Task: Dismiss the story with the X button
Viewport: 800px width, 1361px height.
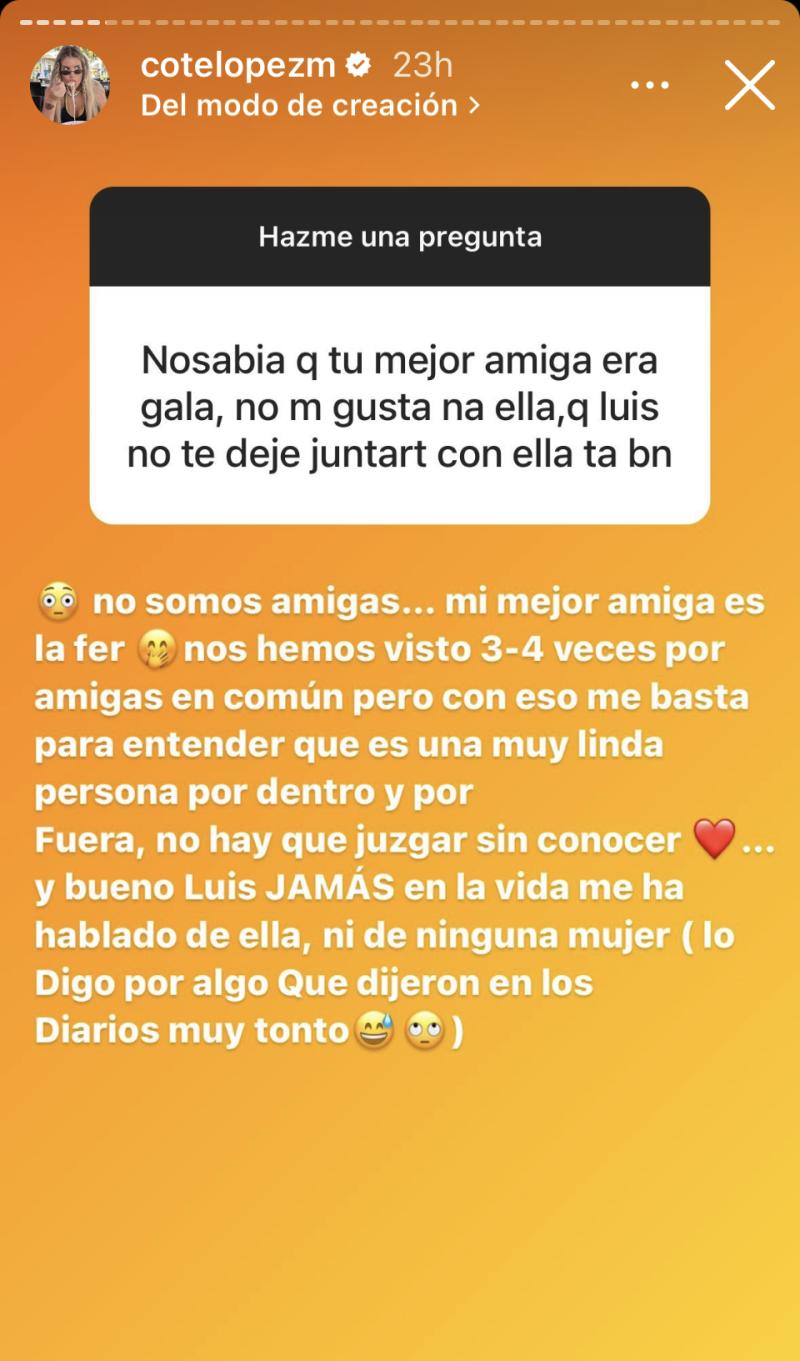Action: tap(748, 86)
